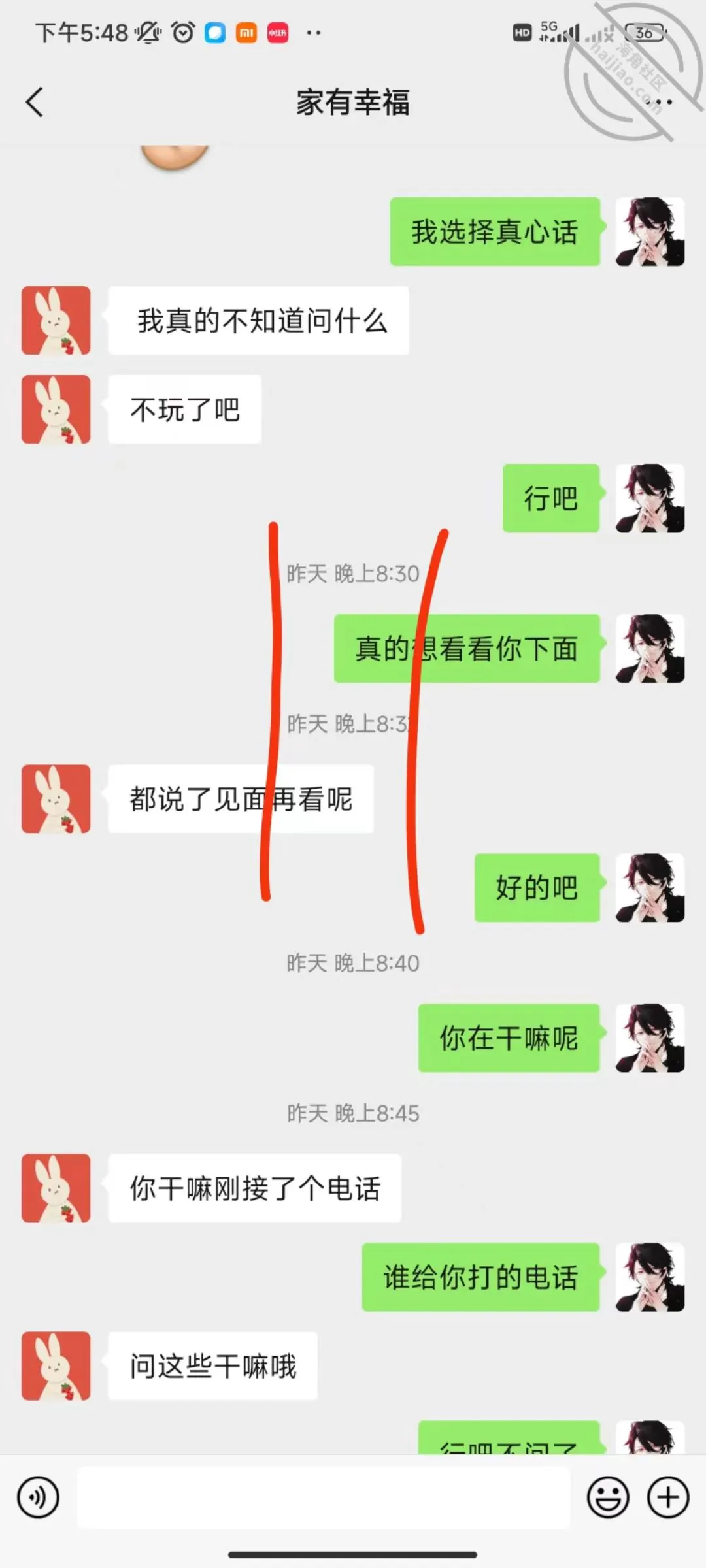Open the emoji sticker panel

coord(608,1497)
